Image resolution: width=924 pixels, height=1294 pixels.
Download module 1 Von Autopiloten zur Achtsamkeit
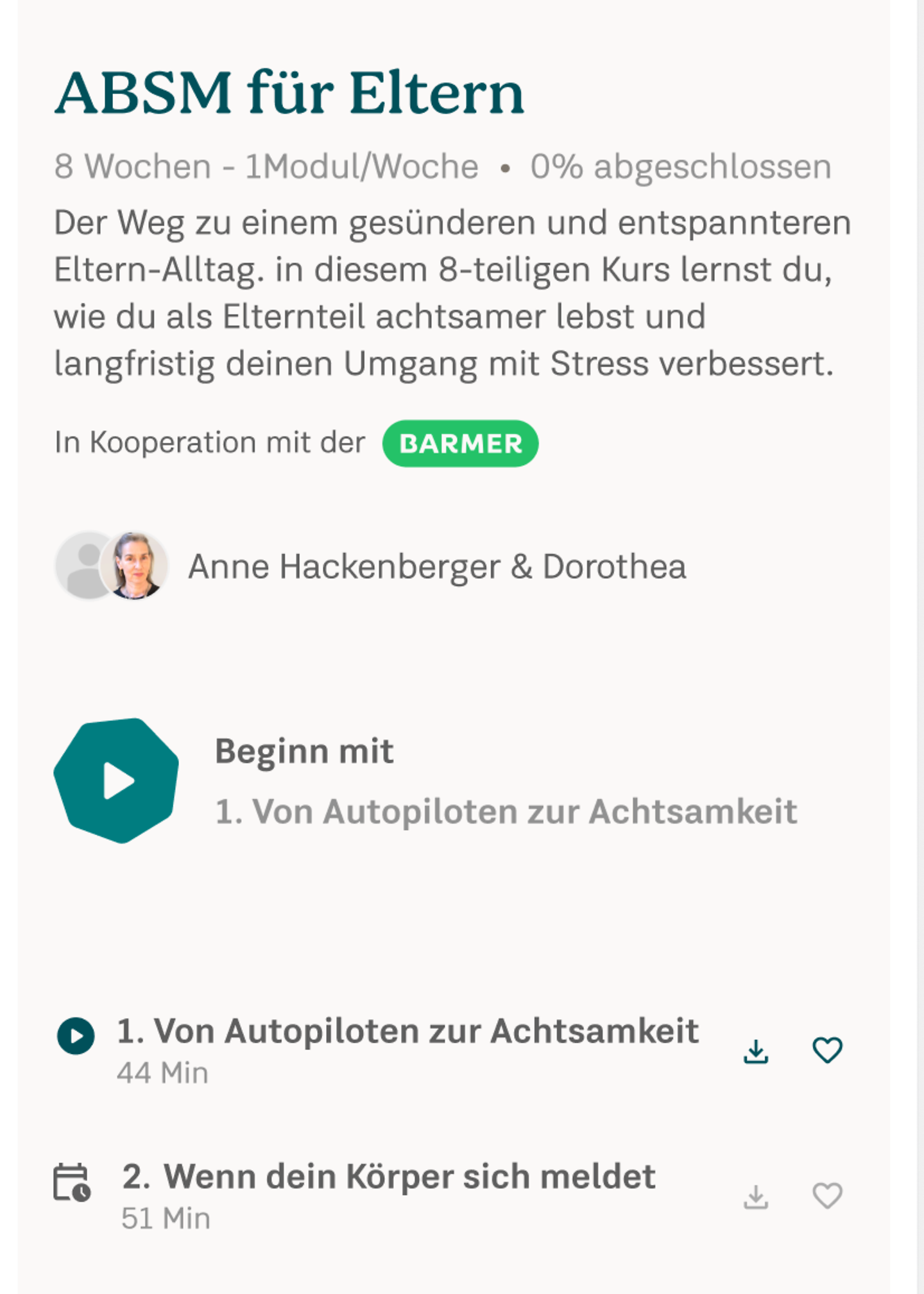point(756,1051)
